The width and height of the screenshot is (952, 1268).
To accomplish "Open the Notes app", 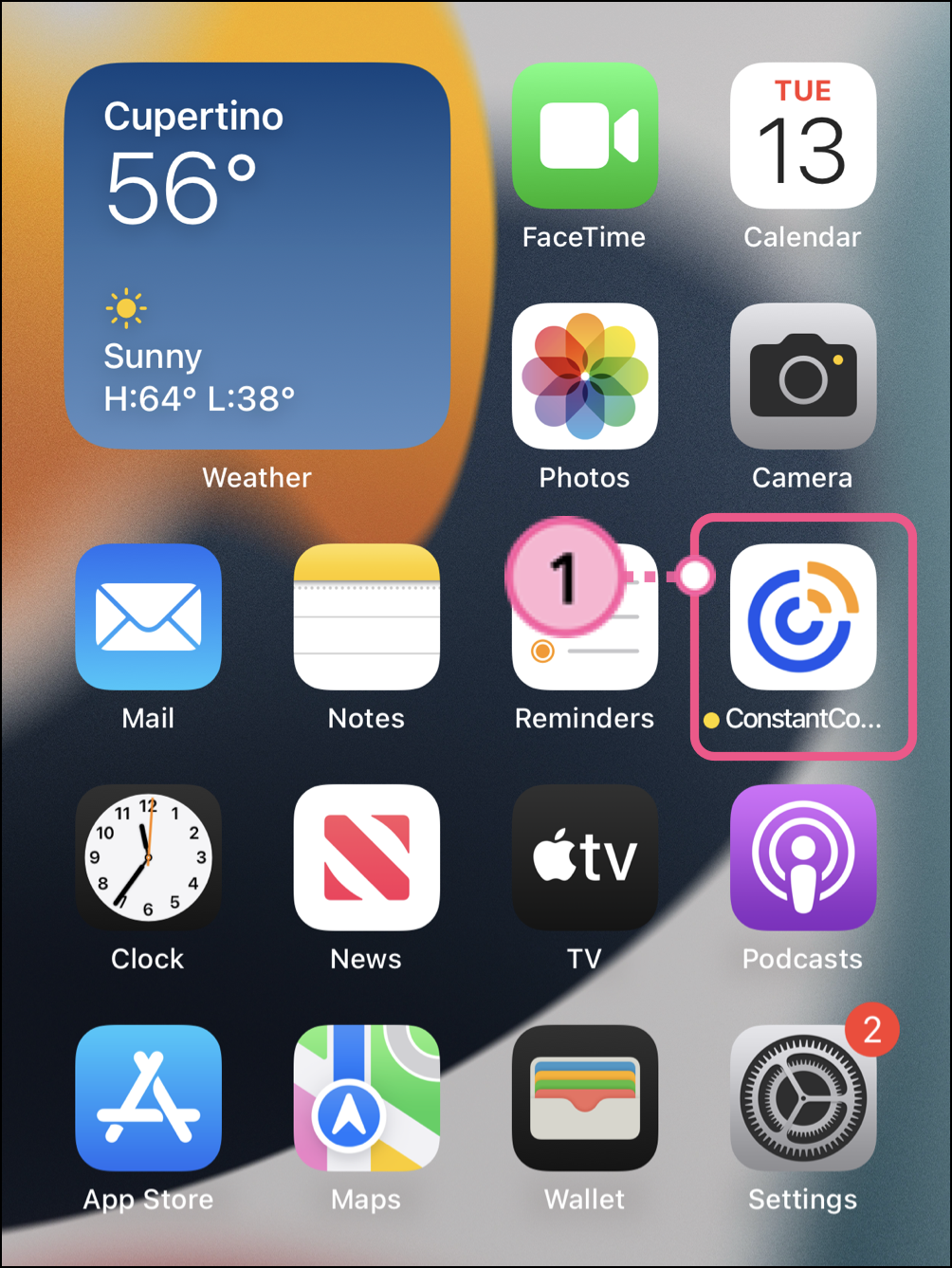I will pos(366,616).
